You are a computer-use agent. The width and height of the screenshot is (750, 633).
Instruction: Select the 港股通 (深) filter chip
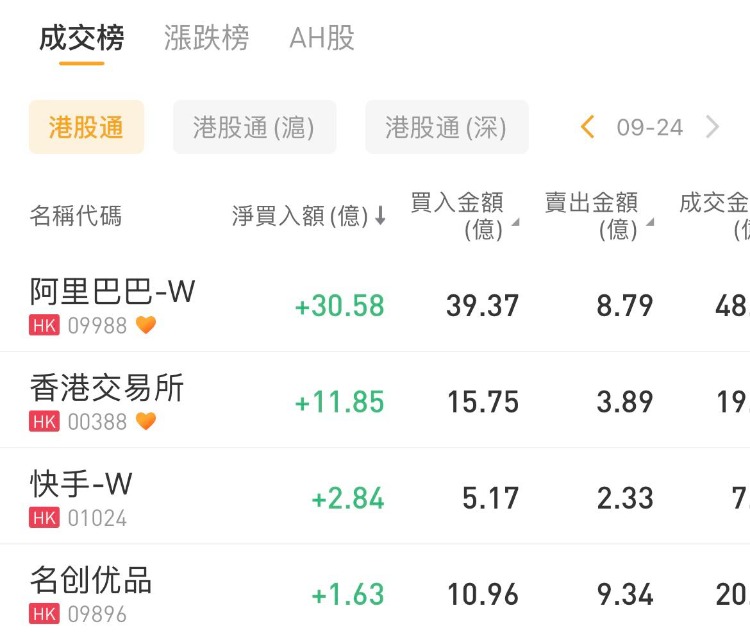pyautogui.click(x=446, y=127)
